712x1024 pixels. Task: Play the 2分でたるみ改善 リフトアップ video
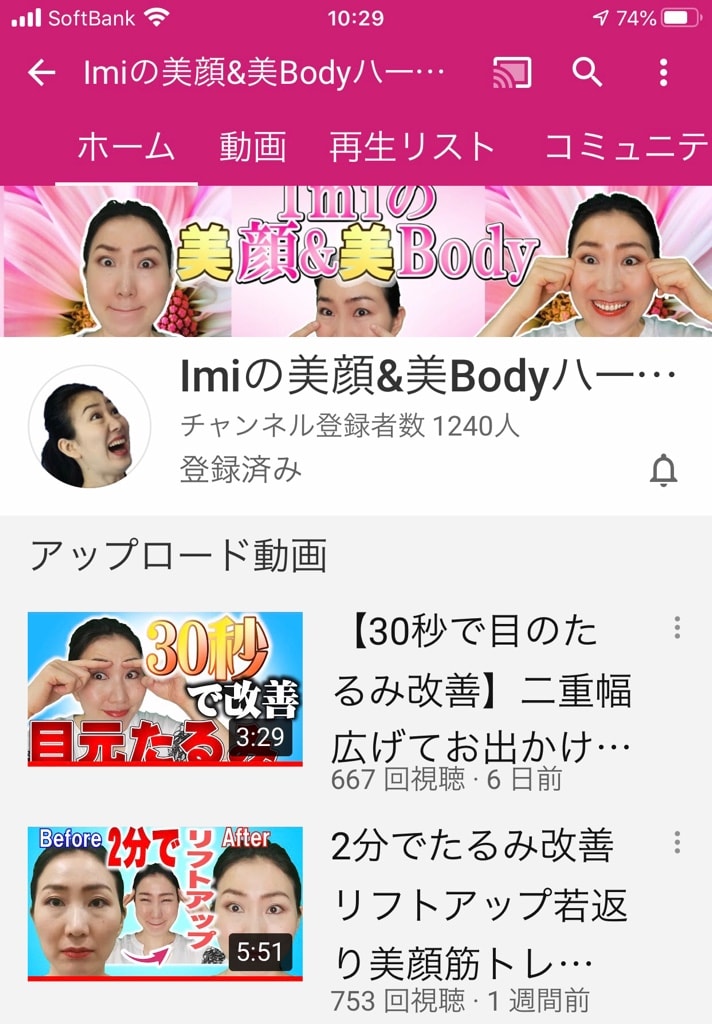[165, 902]
